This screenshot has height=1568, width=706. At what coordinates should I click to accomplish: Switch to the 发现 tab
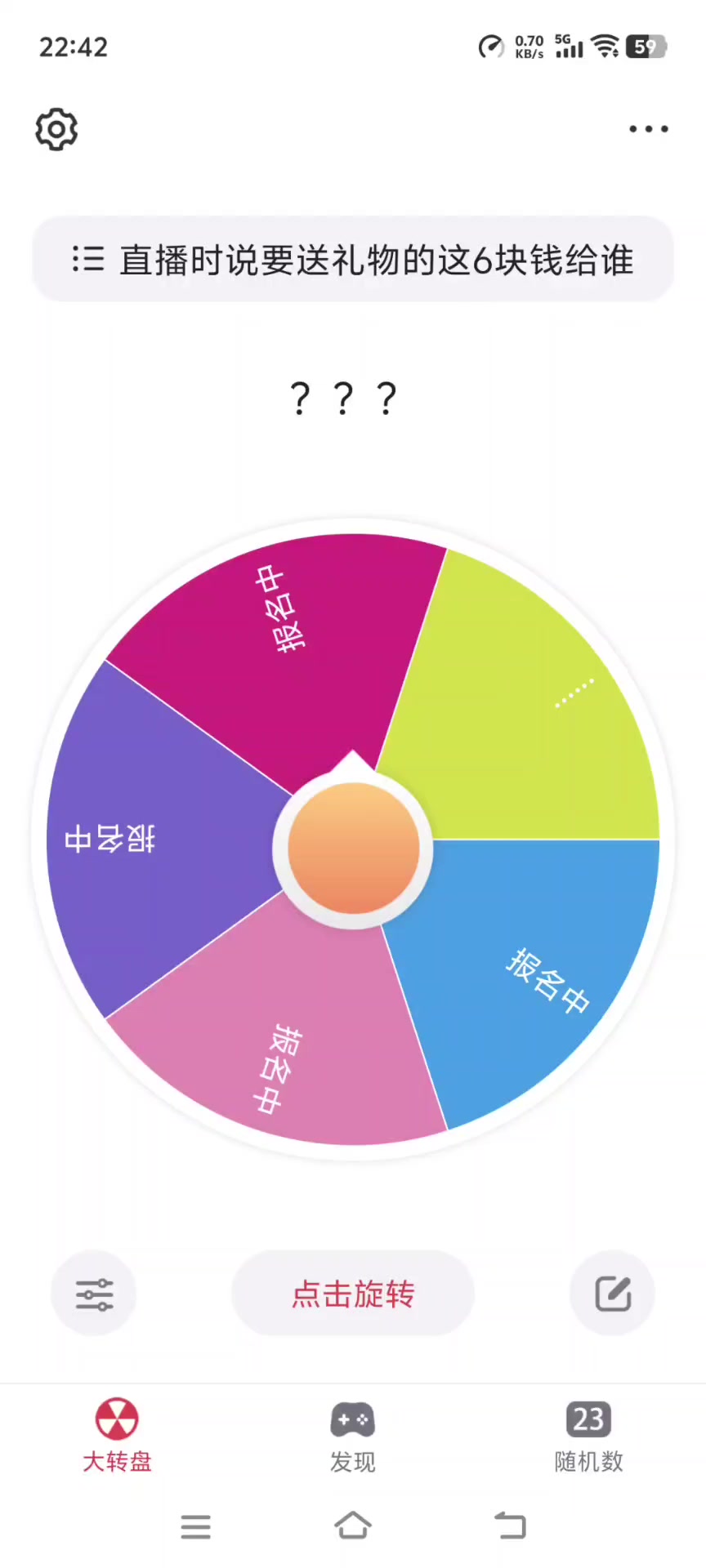tap(353, 1435)
